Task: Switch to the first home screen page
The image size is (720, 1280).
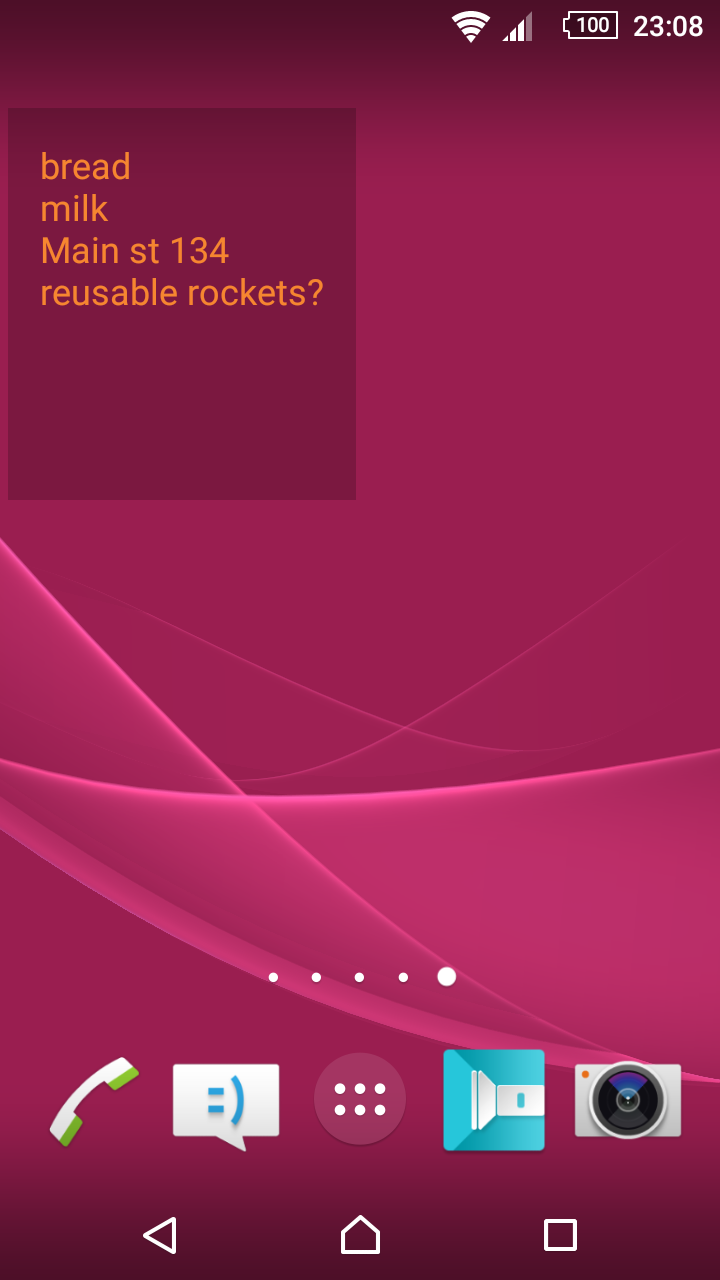Action: (273, 977)
